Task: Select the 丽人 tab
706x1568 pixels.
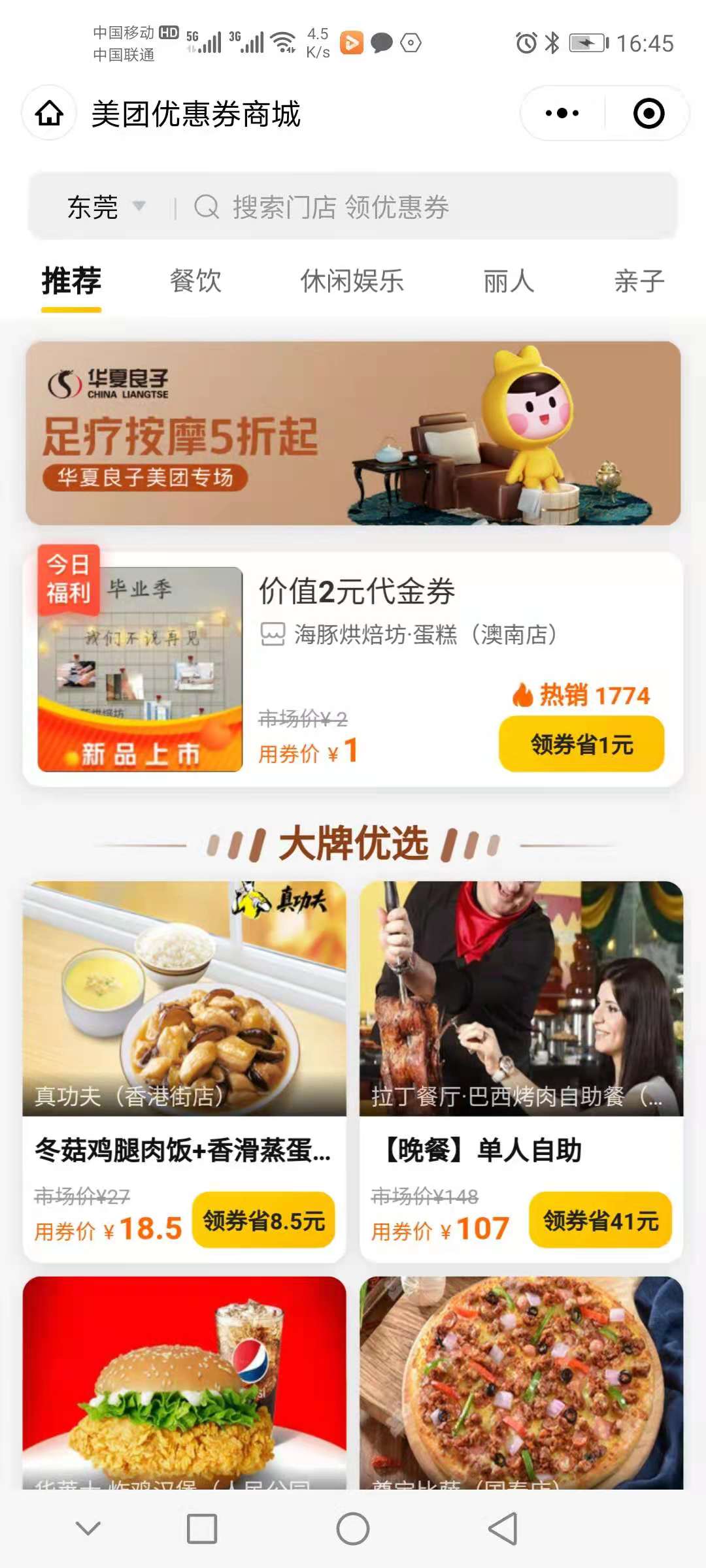Action: coord(509,282)
